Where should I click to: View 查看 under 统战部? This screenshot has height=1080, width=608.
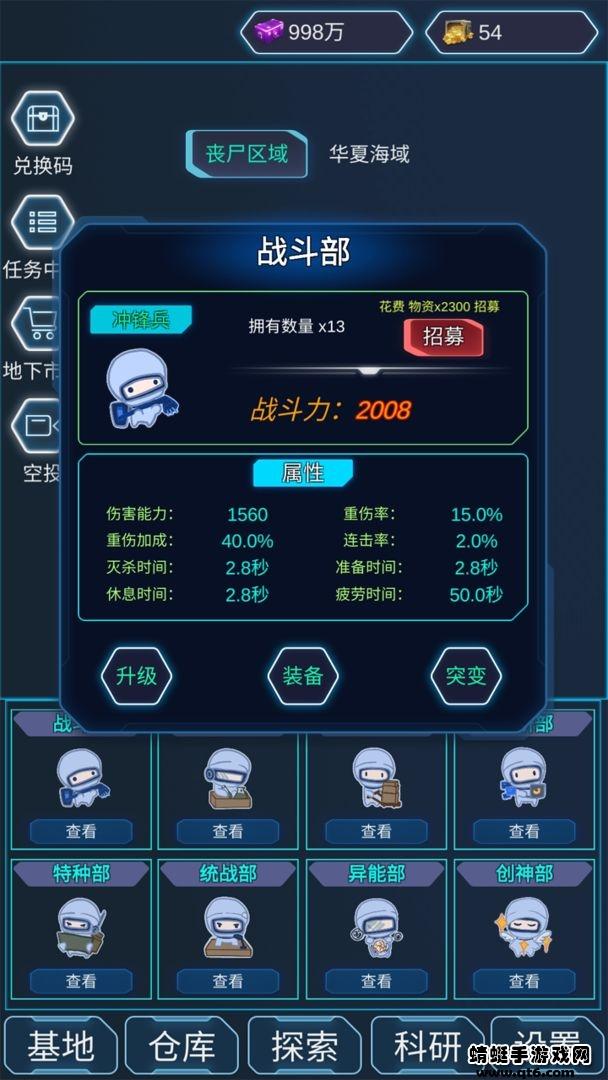(x=228, y=981)
